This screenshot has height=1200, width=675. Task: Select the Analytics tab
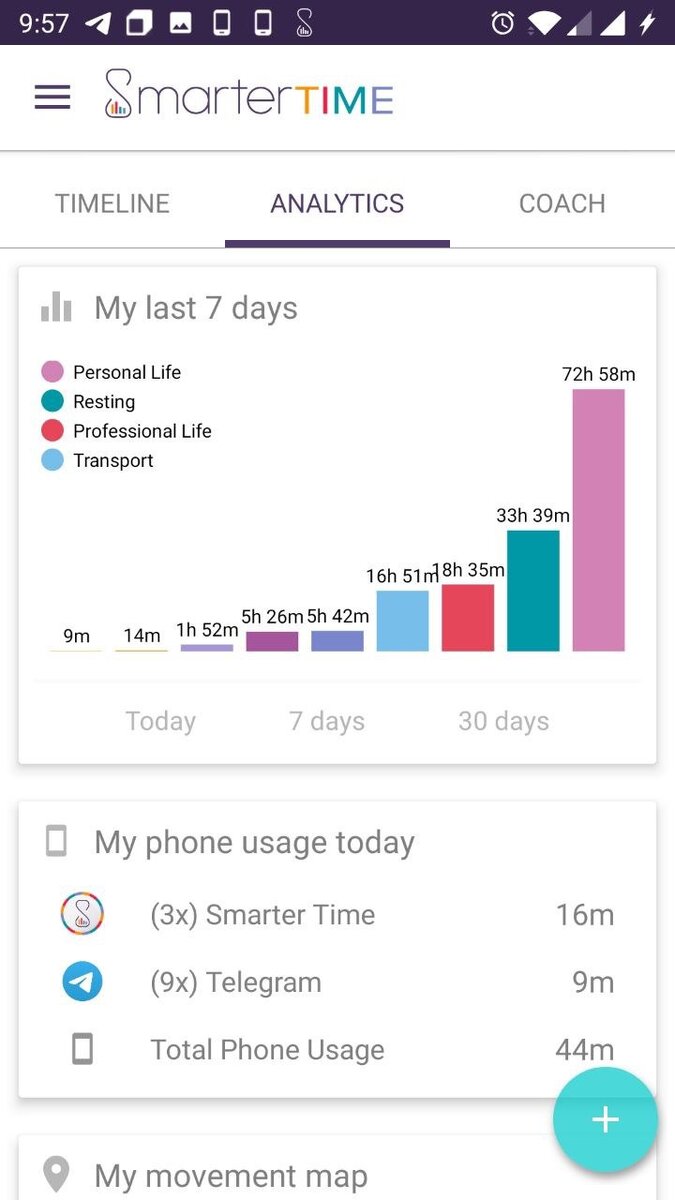337,204
